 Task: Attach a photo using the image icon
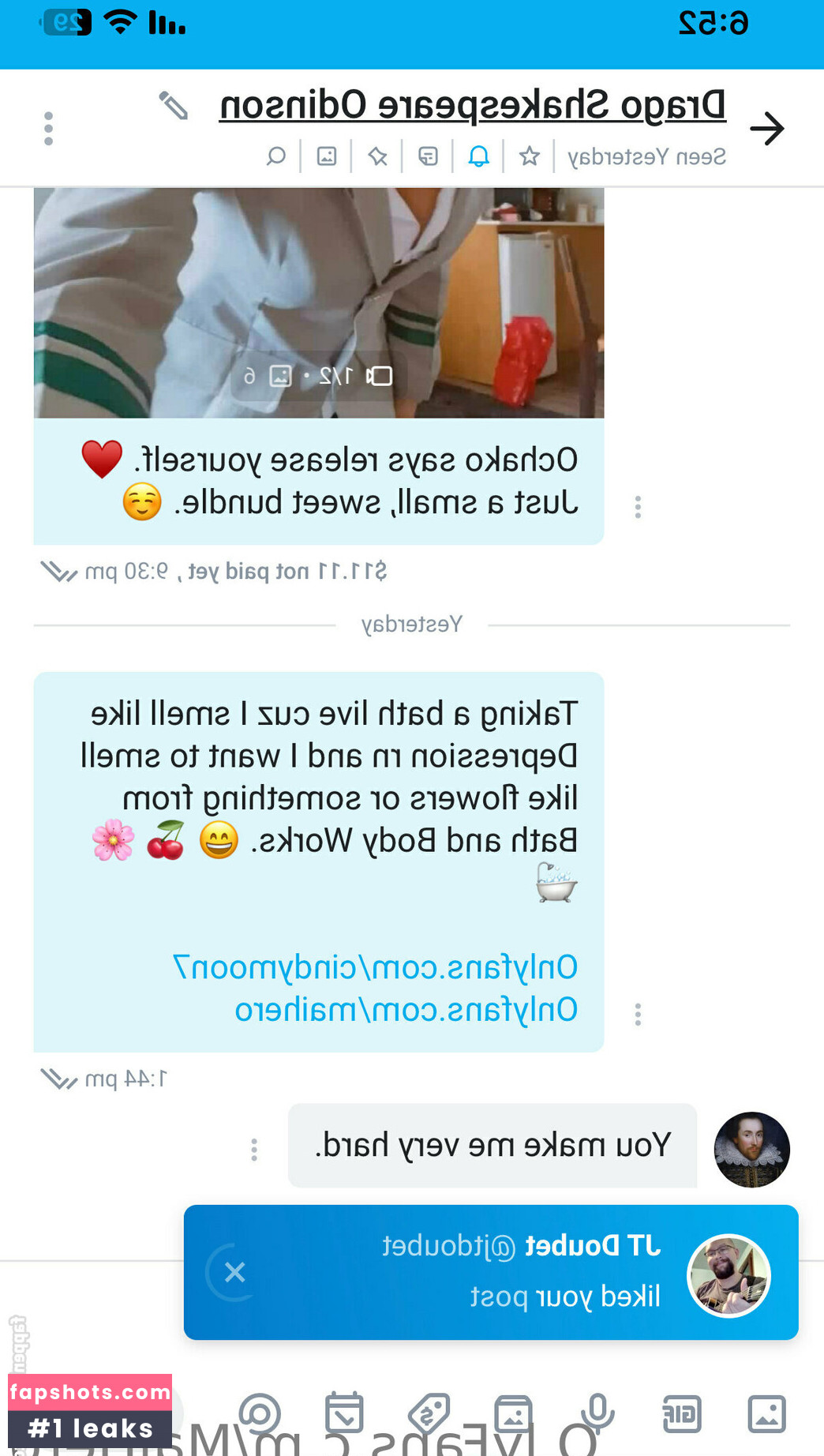766,1414
